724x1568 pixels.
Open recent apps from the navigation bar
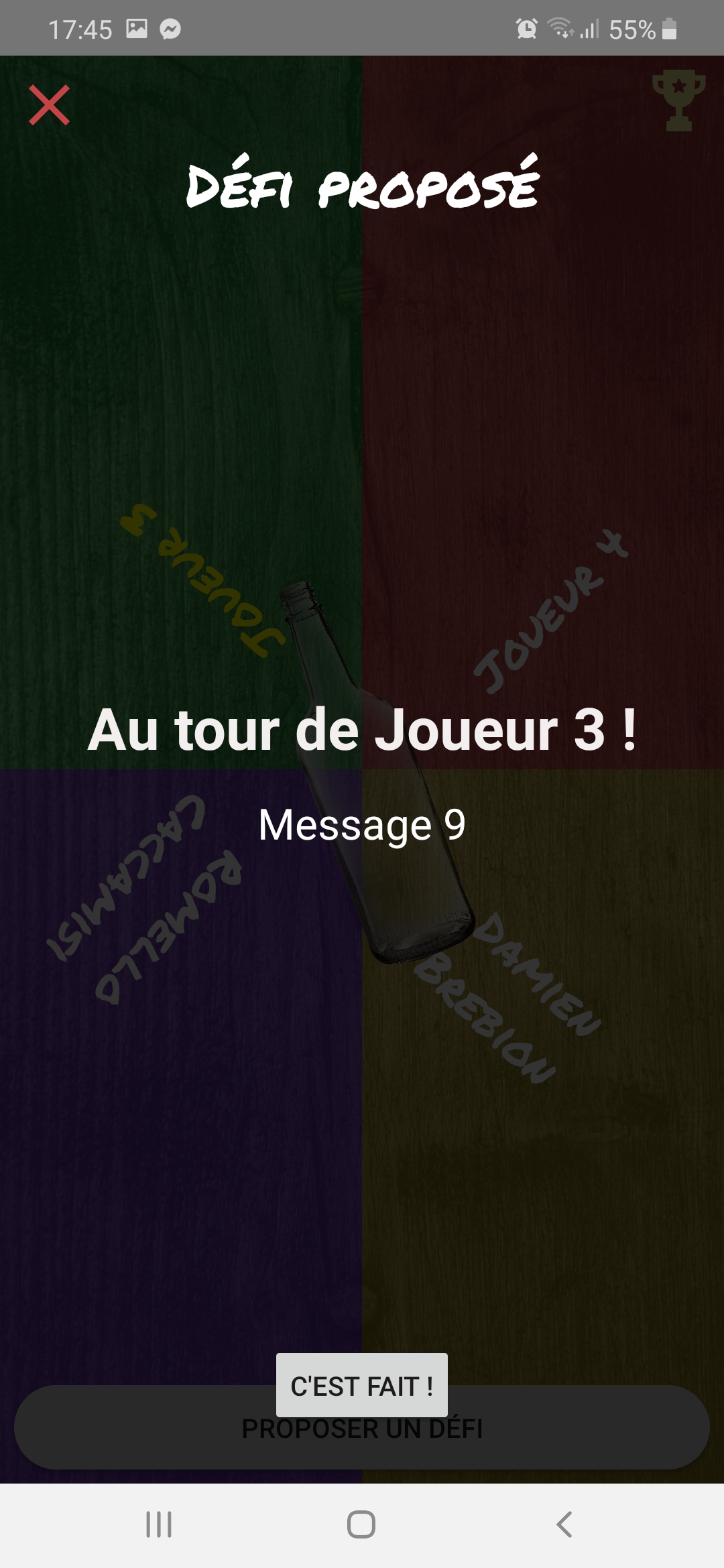pos(159,1524)
